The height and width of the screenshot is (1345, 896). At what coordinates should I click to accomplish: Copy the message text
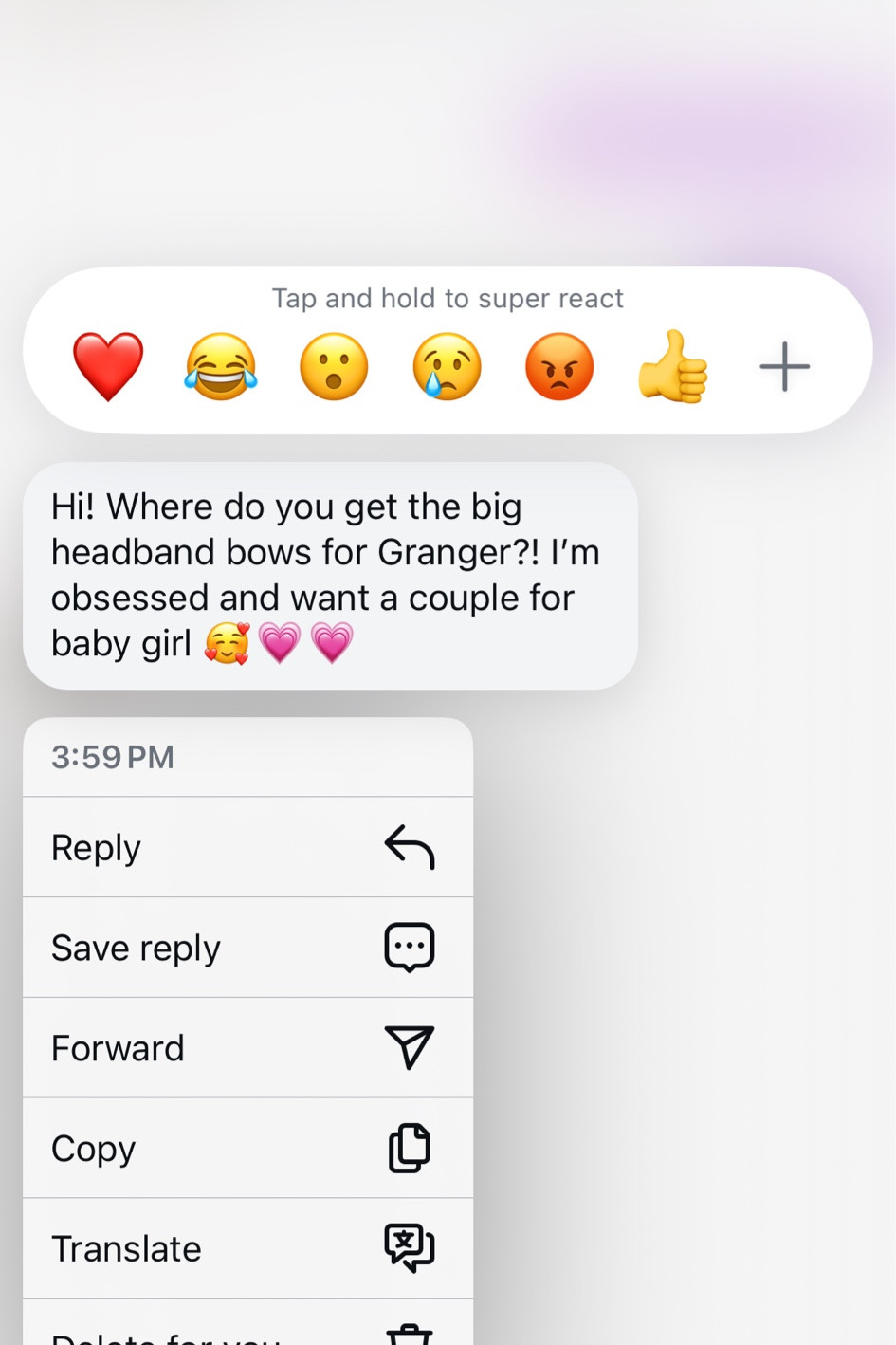pos(247,1149)
